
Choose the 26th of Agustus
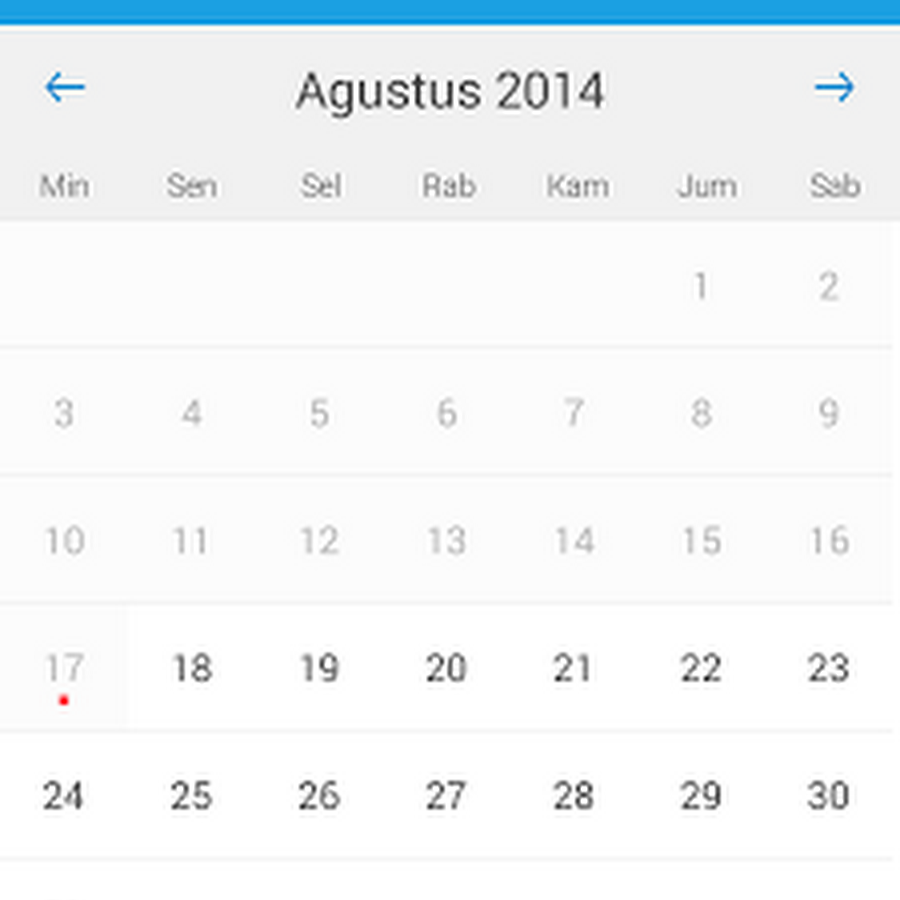(319, 796)
